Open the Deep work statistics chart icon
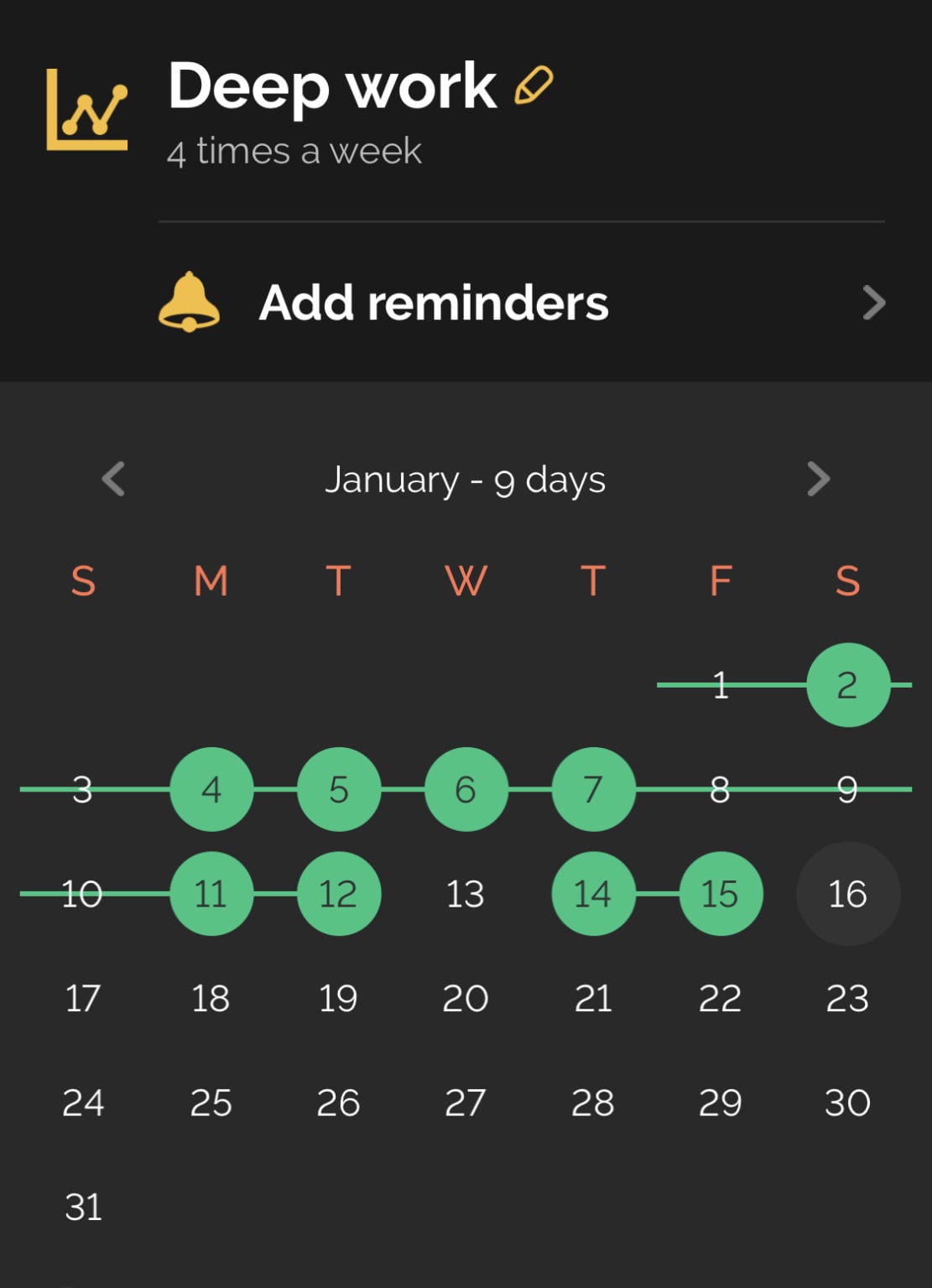 pyautogui.click(x=86, y=110)
